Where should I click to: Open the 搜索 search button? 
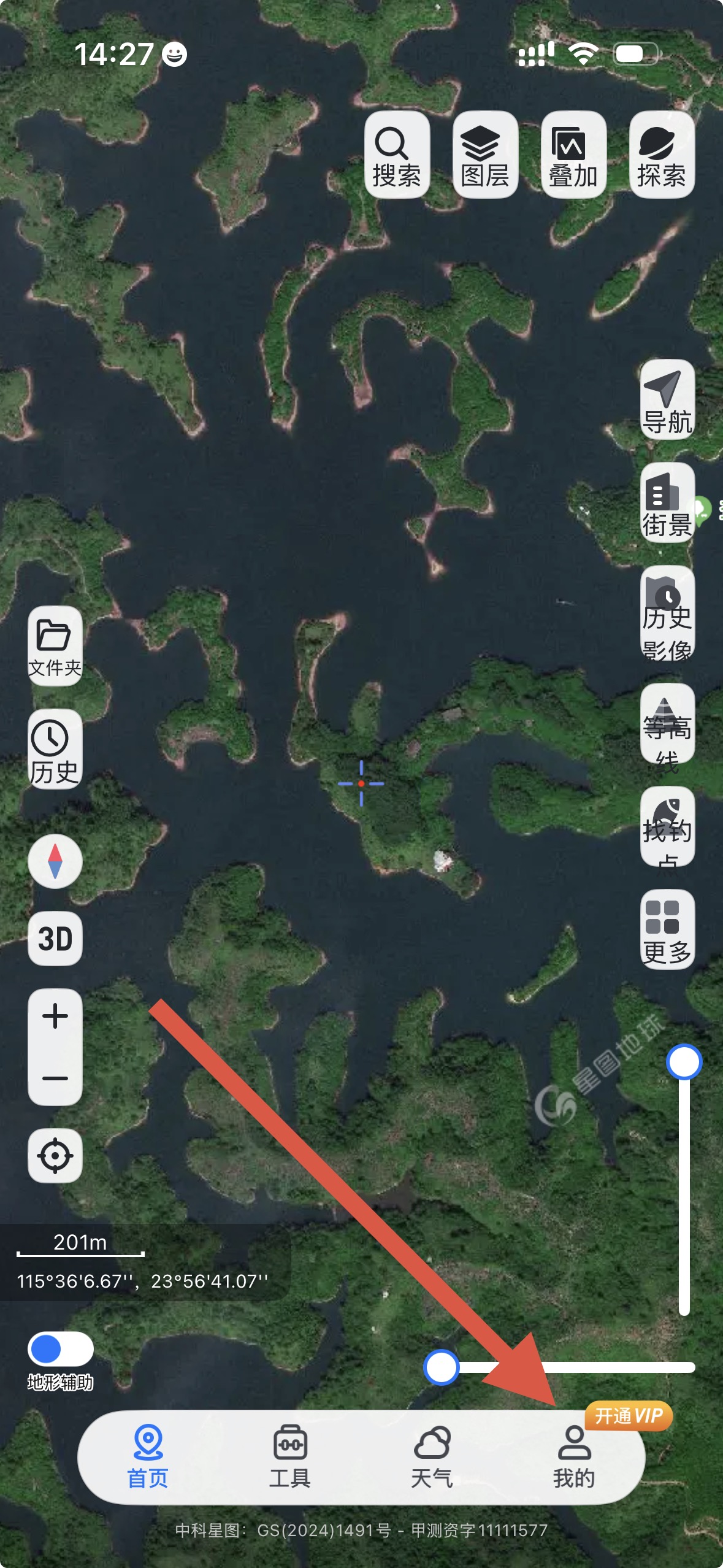397,155
